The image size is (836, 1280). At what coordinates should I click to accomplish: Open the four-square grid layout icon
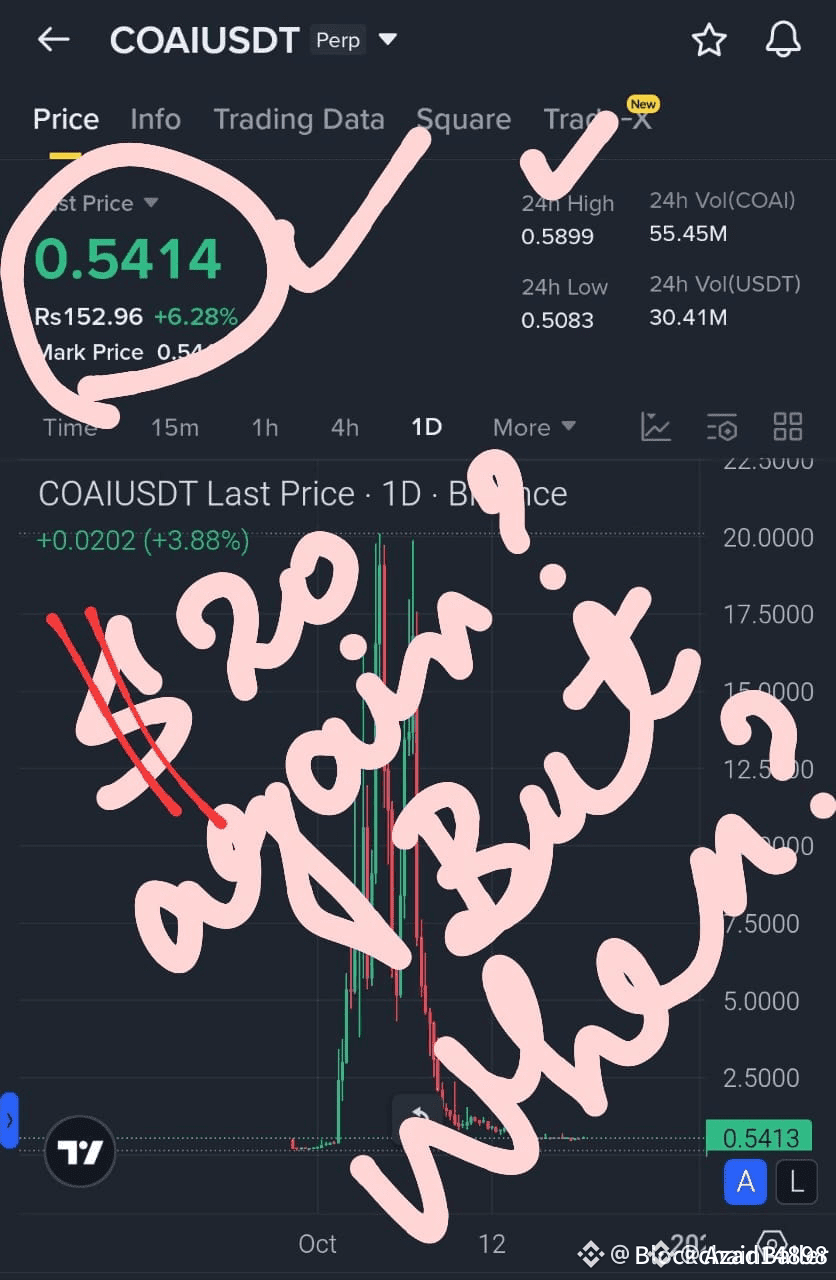[x=788, y=427]
